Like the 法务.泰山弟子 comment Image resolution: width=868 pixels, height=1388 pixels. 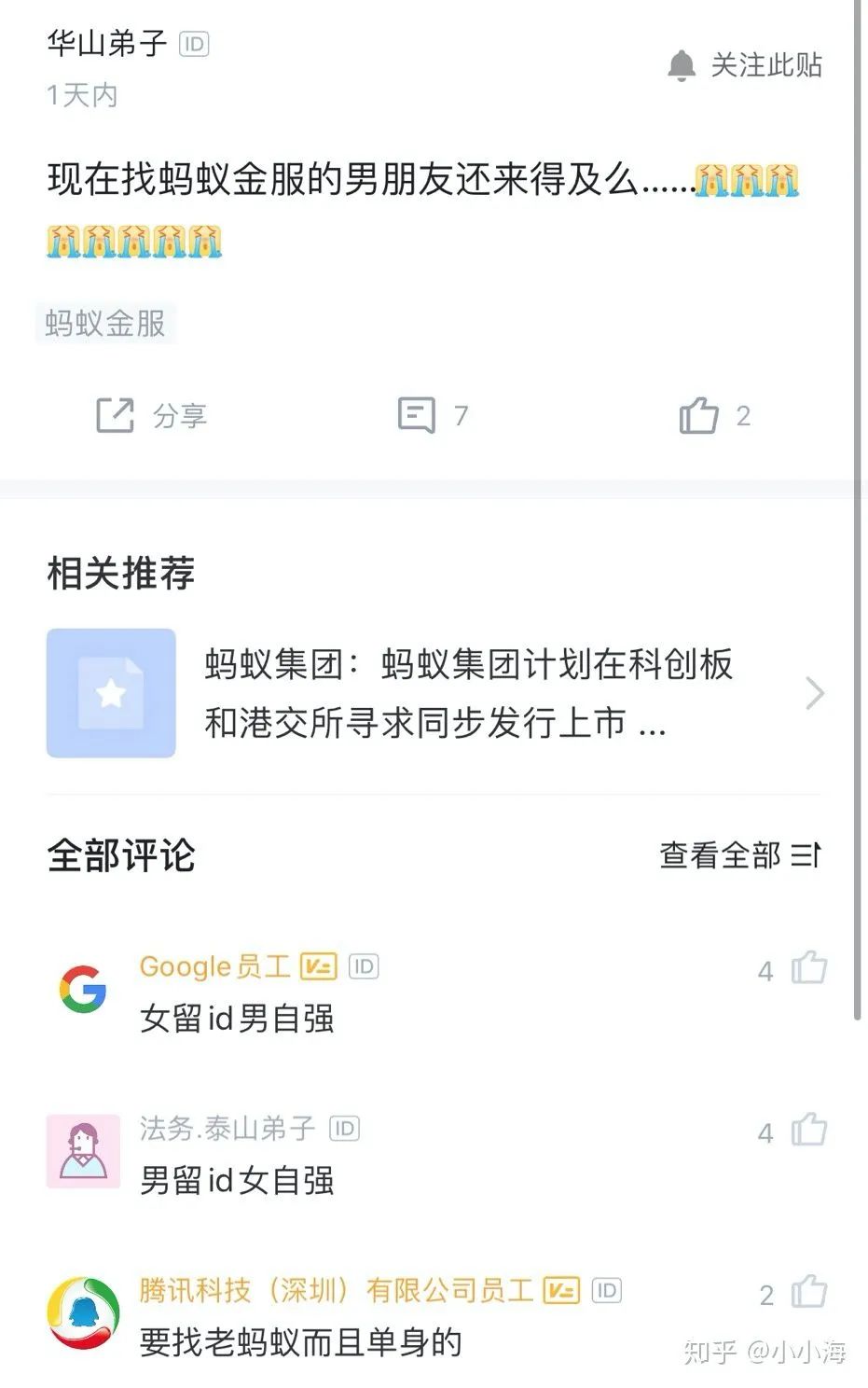coord(808,1131)
